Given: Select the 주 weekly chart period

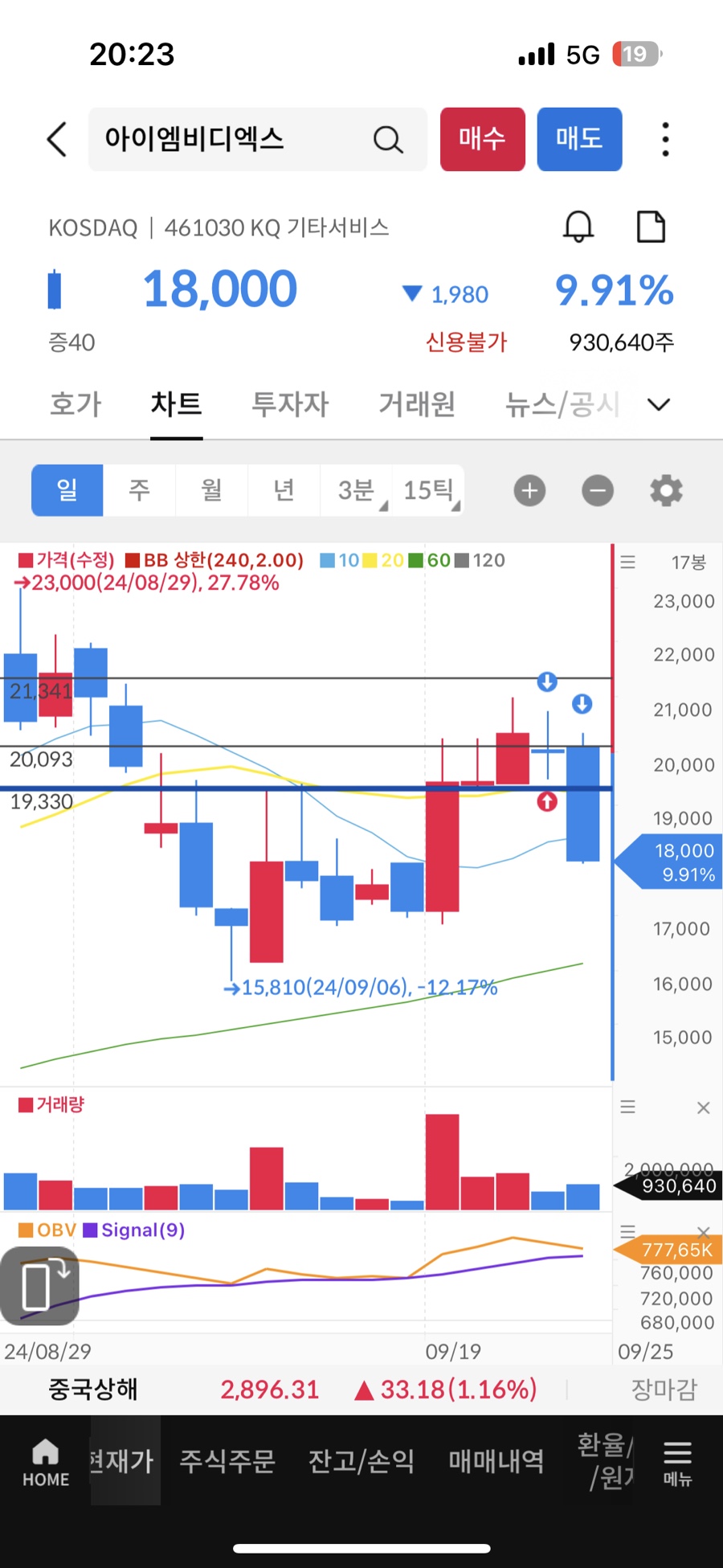Looking at the screenshot, I should point(139,490).
